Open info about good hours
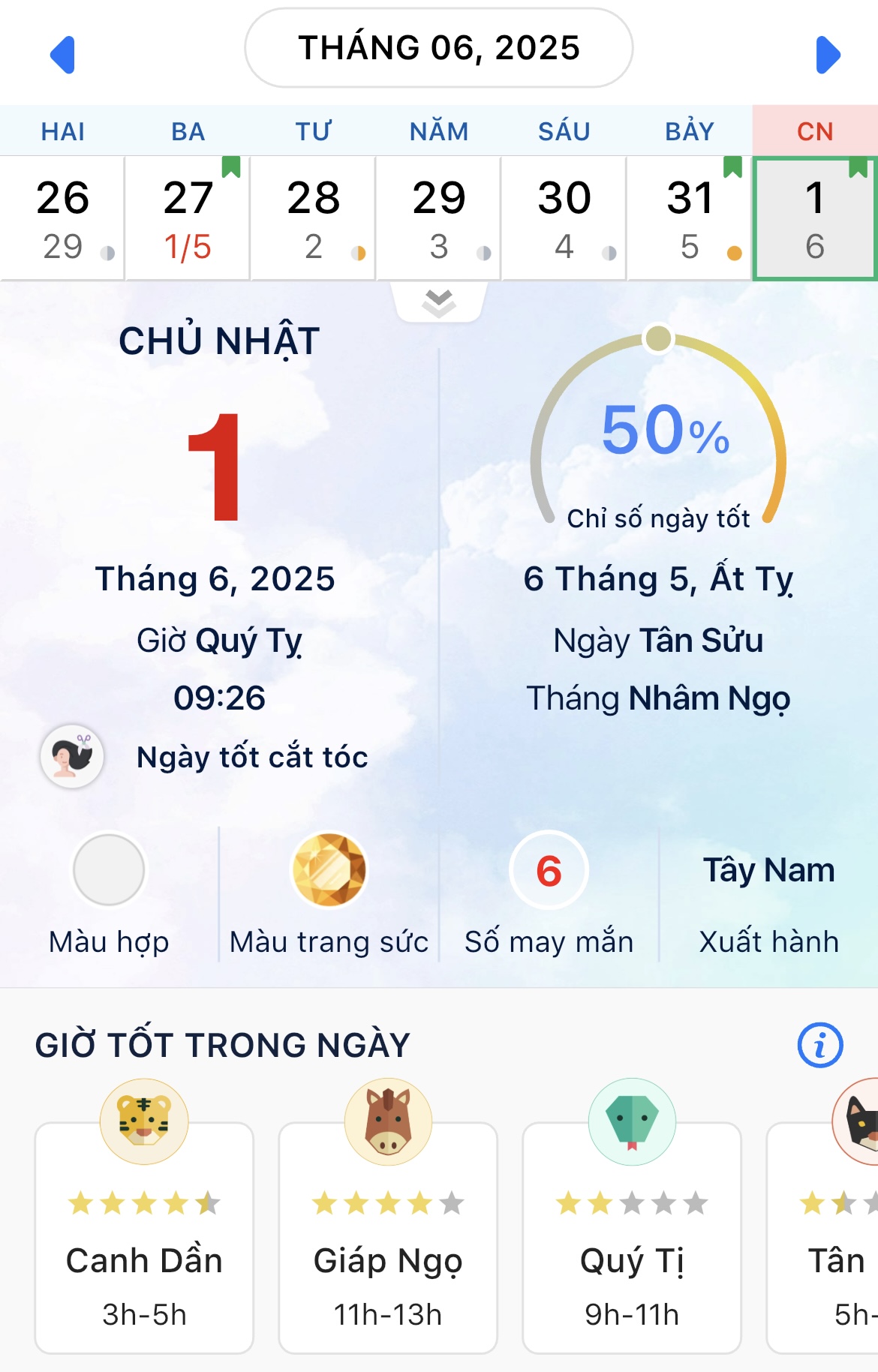 click(819, 1045)
